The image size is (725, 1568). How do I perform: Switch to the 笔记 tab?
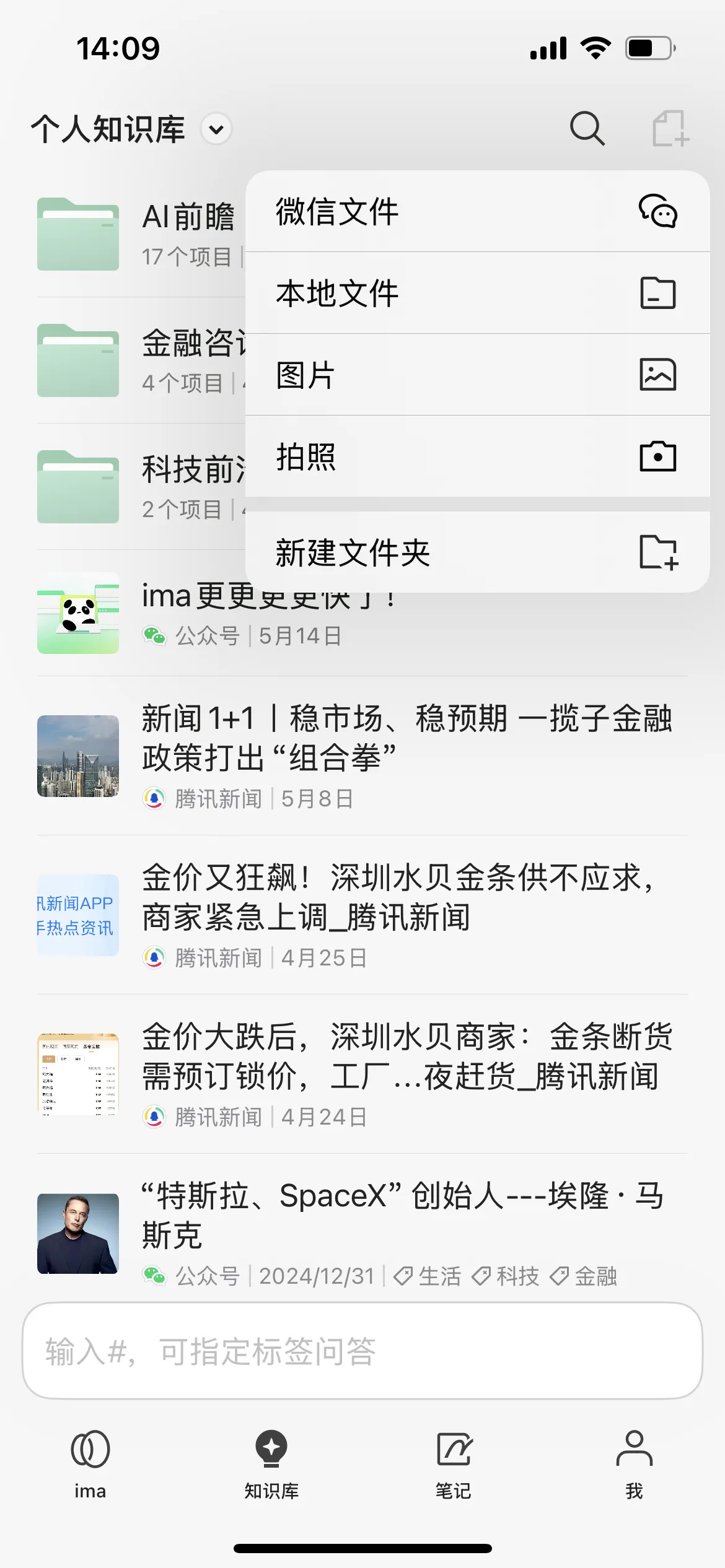(x=453, y=1463)
